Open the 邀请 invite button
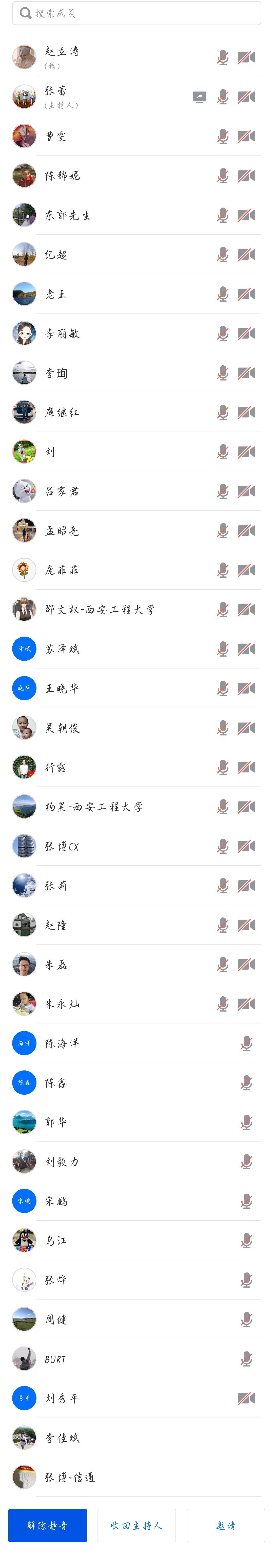 [225, 1525]
